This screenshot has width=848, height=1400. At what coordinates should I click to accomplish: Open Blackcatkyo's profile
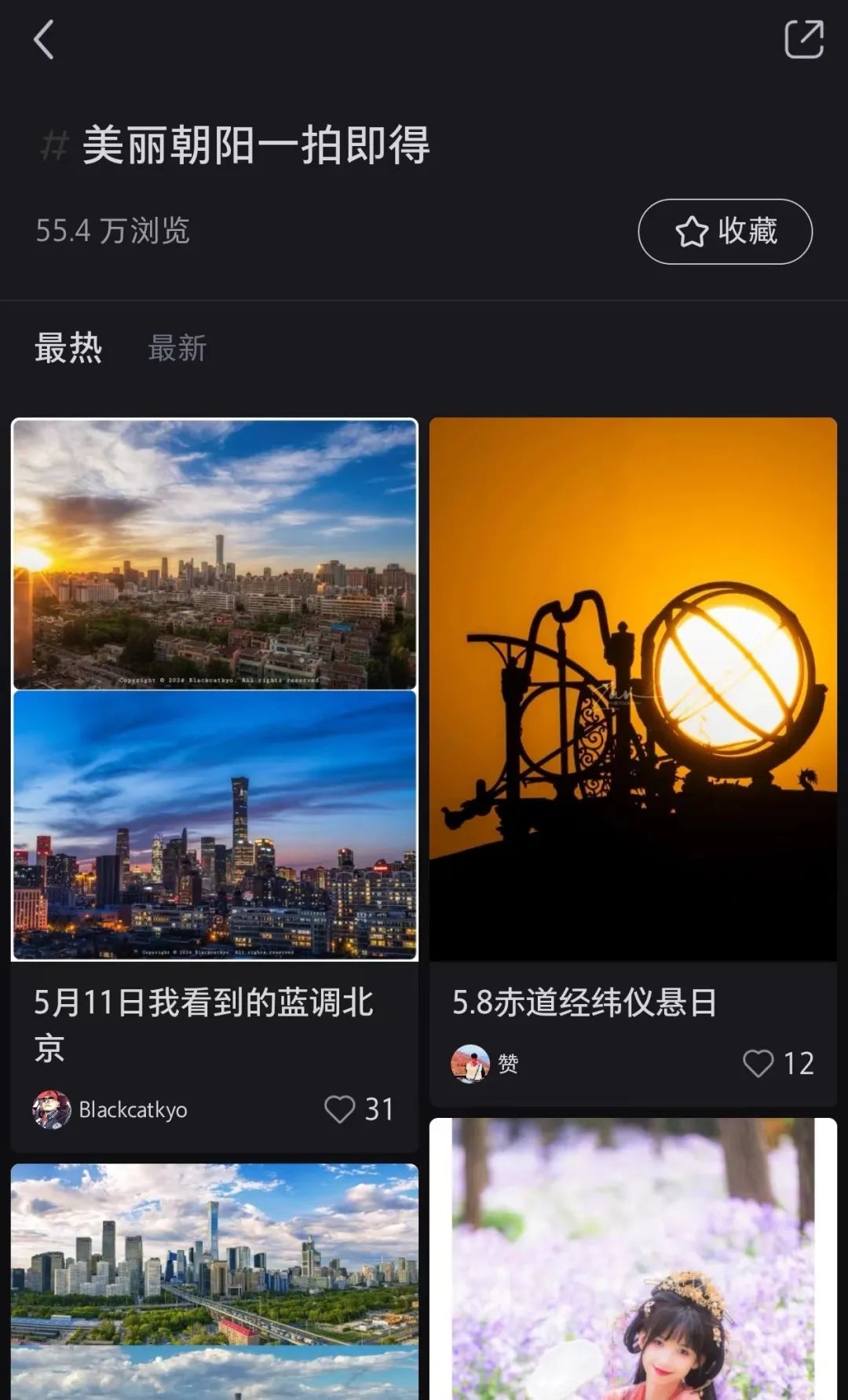[110, 1109]
